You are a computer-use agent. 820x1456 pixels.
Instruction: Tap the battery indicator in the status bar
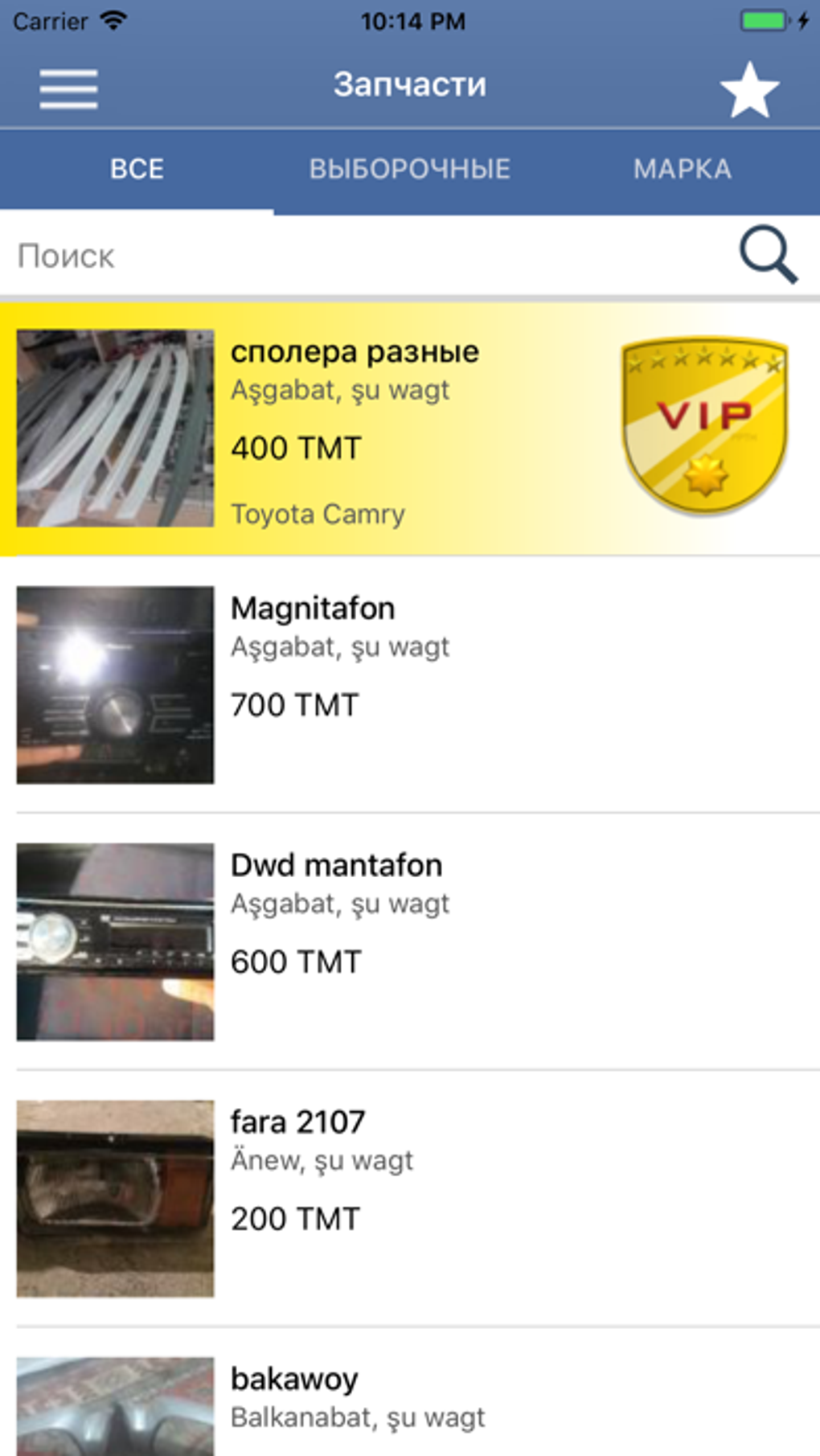(x=765, y=19)
